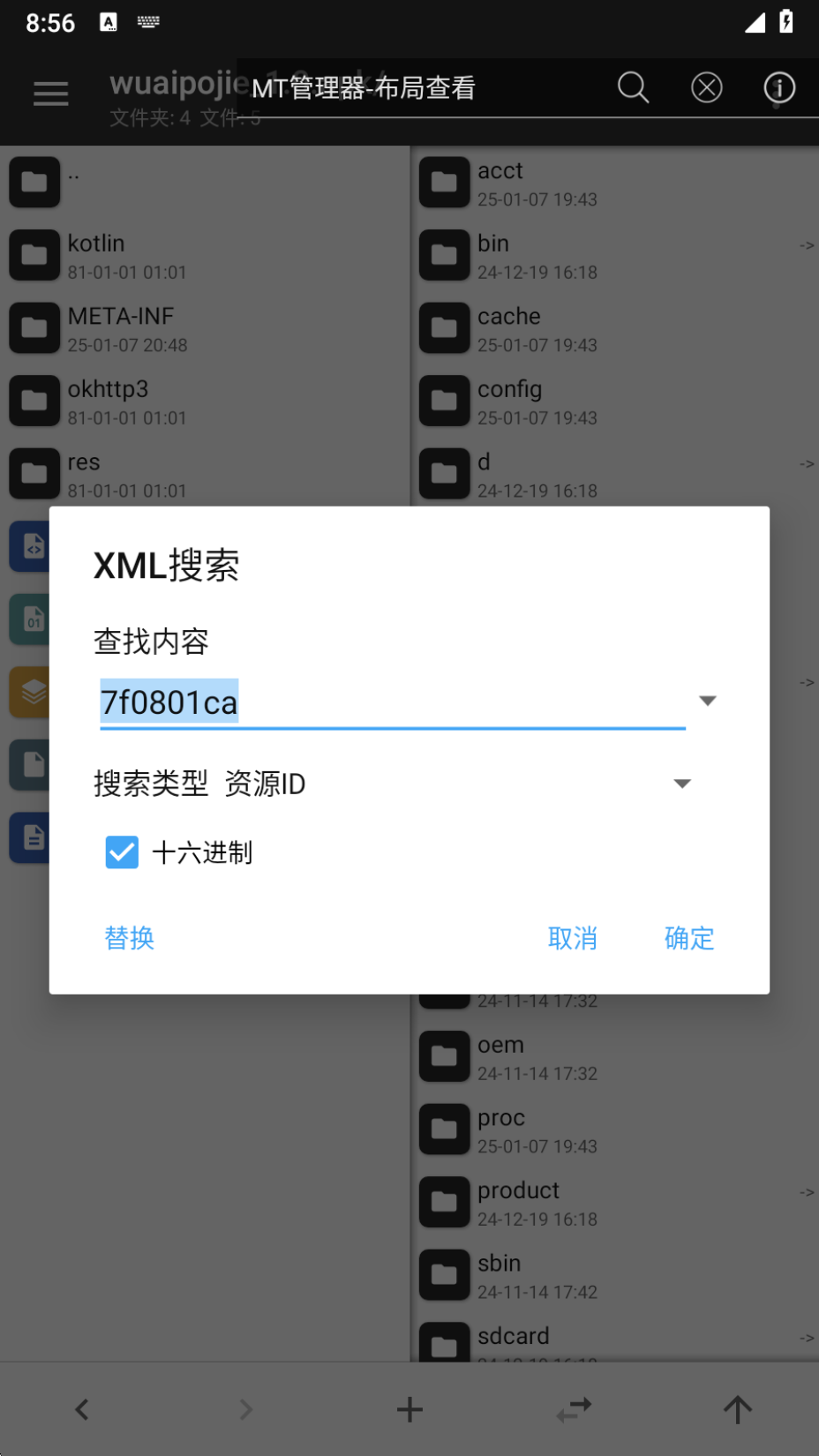The height and width of the screenshot is (1456, 819).
Task: Click the search icon in the title bar
Action: point(633,87)
